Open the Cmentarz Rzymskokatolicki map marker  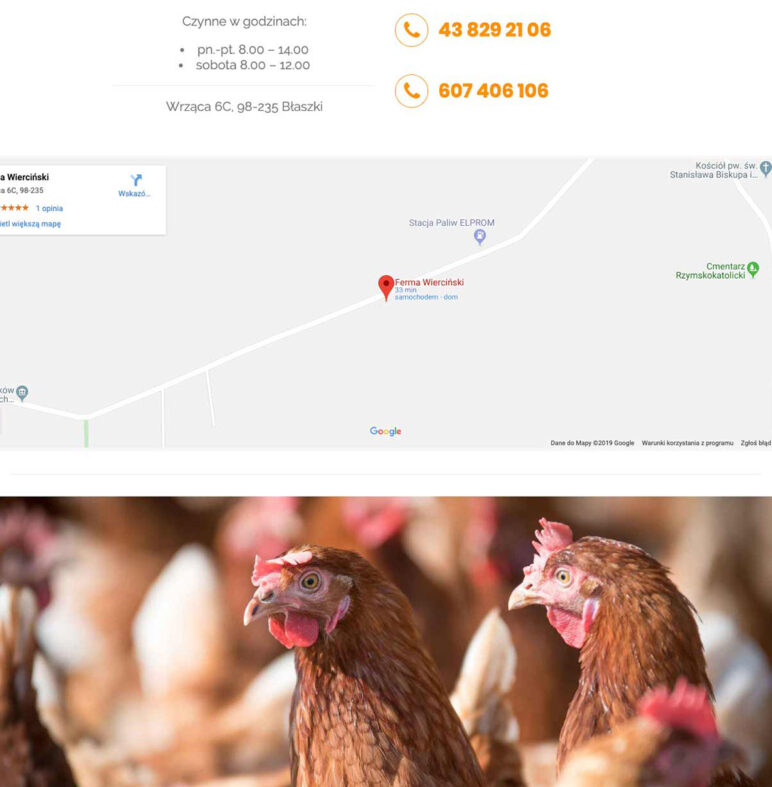coord(753,269)
